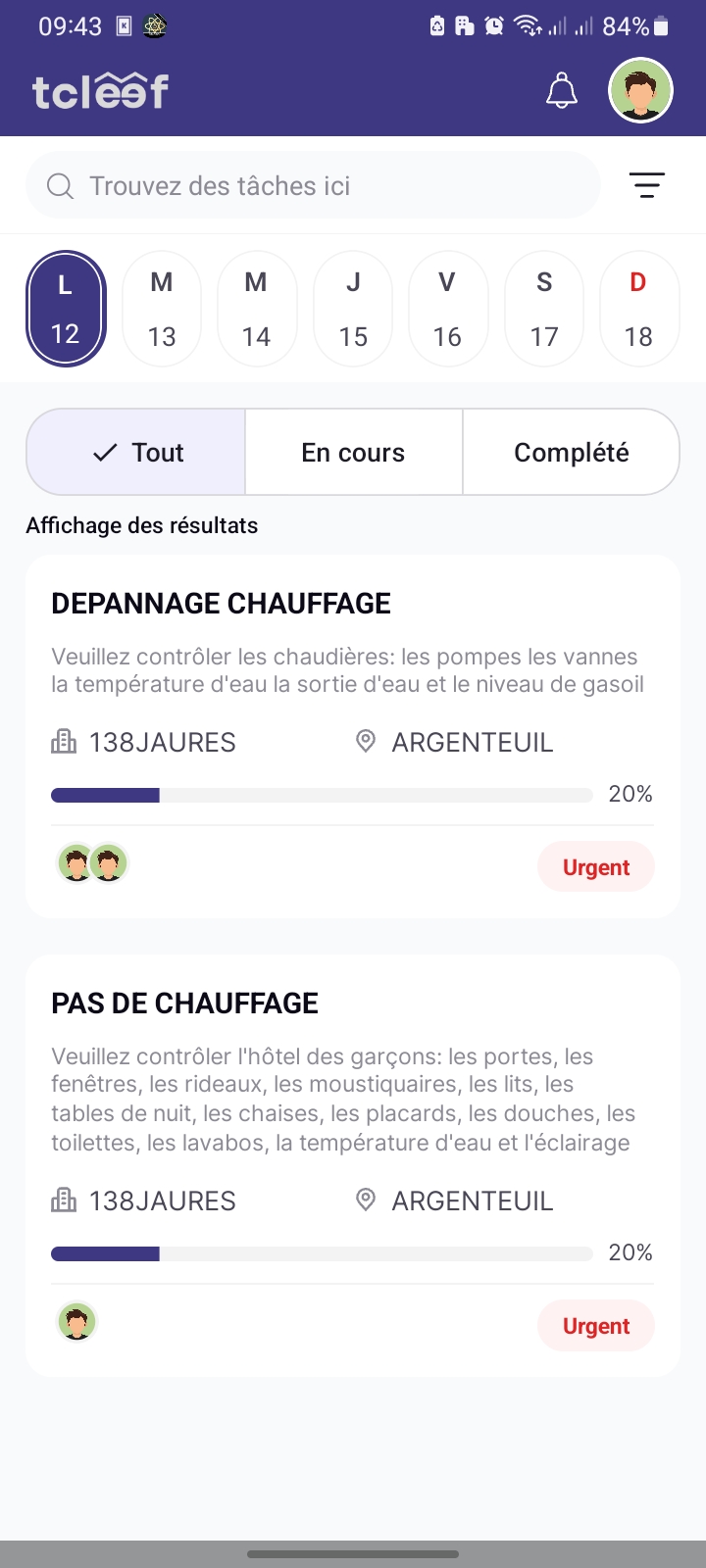Open your profile avatar in the header

click(639, 90)
